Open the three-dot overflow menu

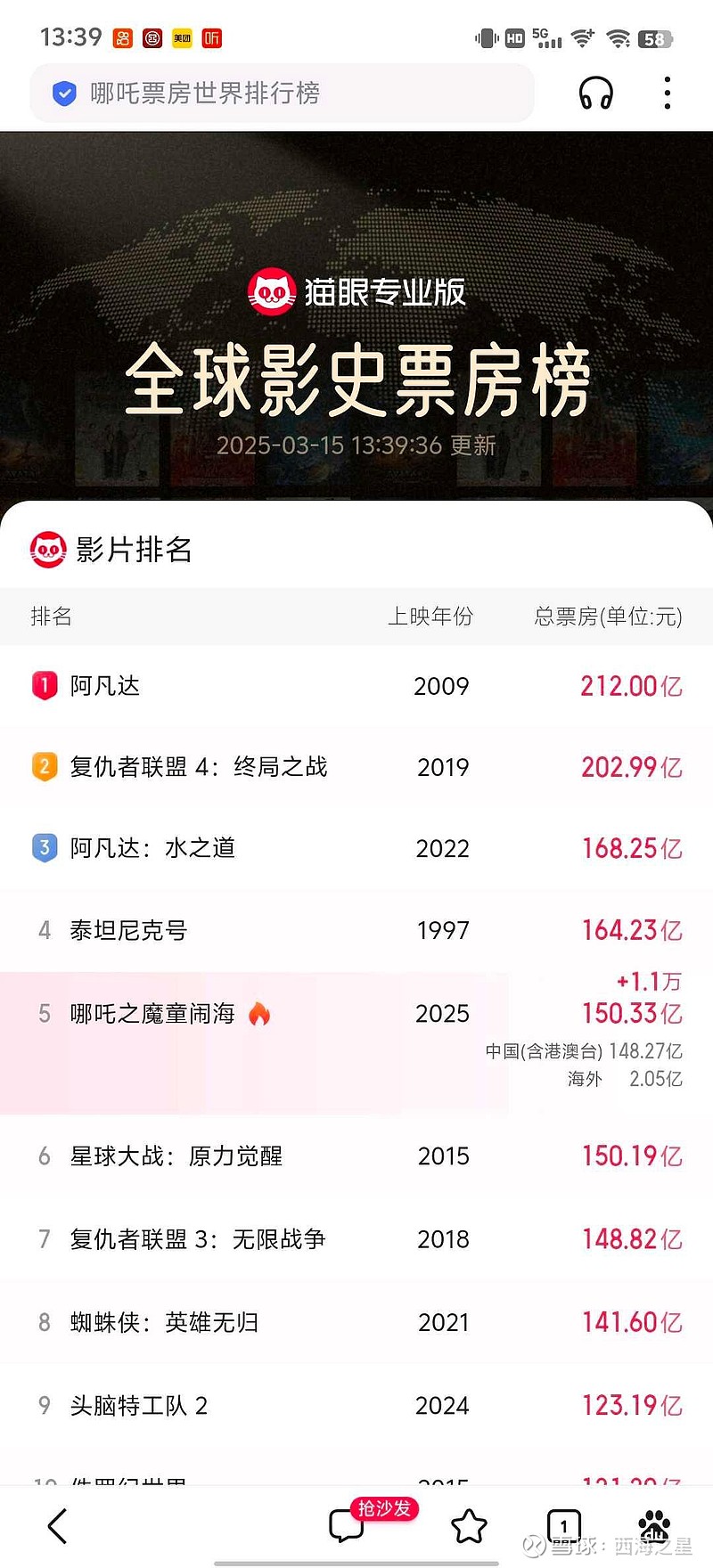click(x=667, y=93)
